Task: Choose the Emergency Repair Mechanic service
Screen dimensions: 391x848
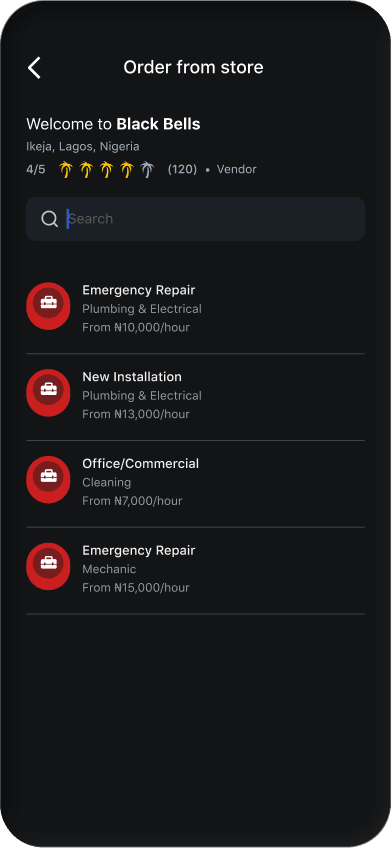Action: 195,569
